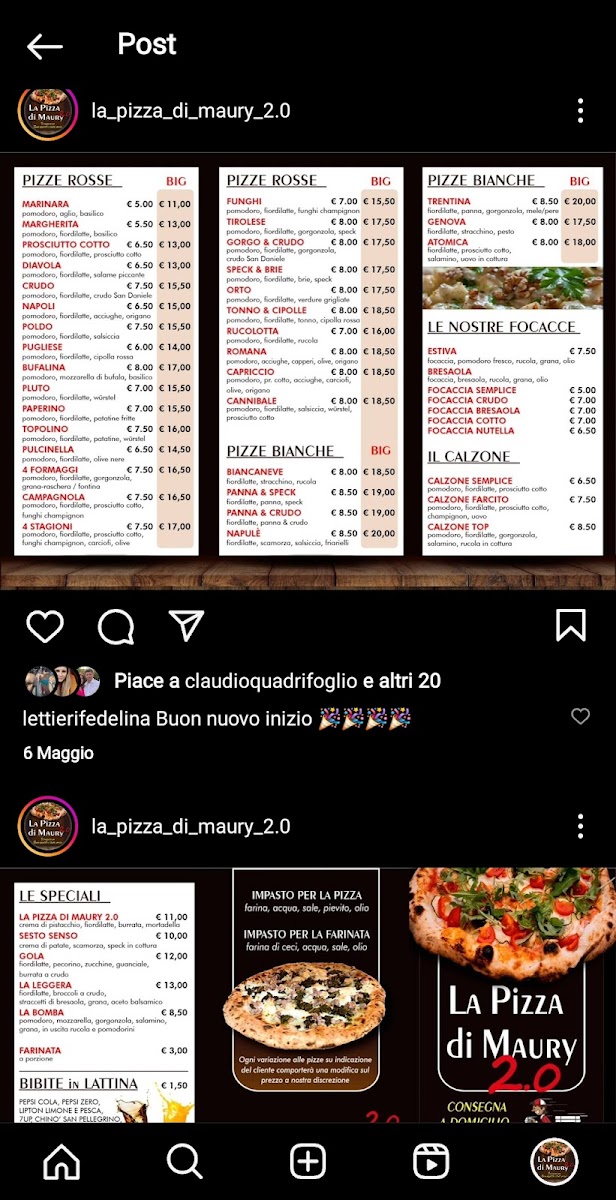This screenshot has width=616, height=1200.
Task: Go back from the Post screen
Action: (x=44, y=45)
